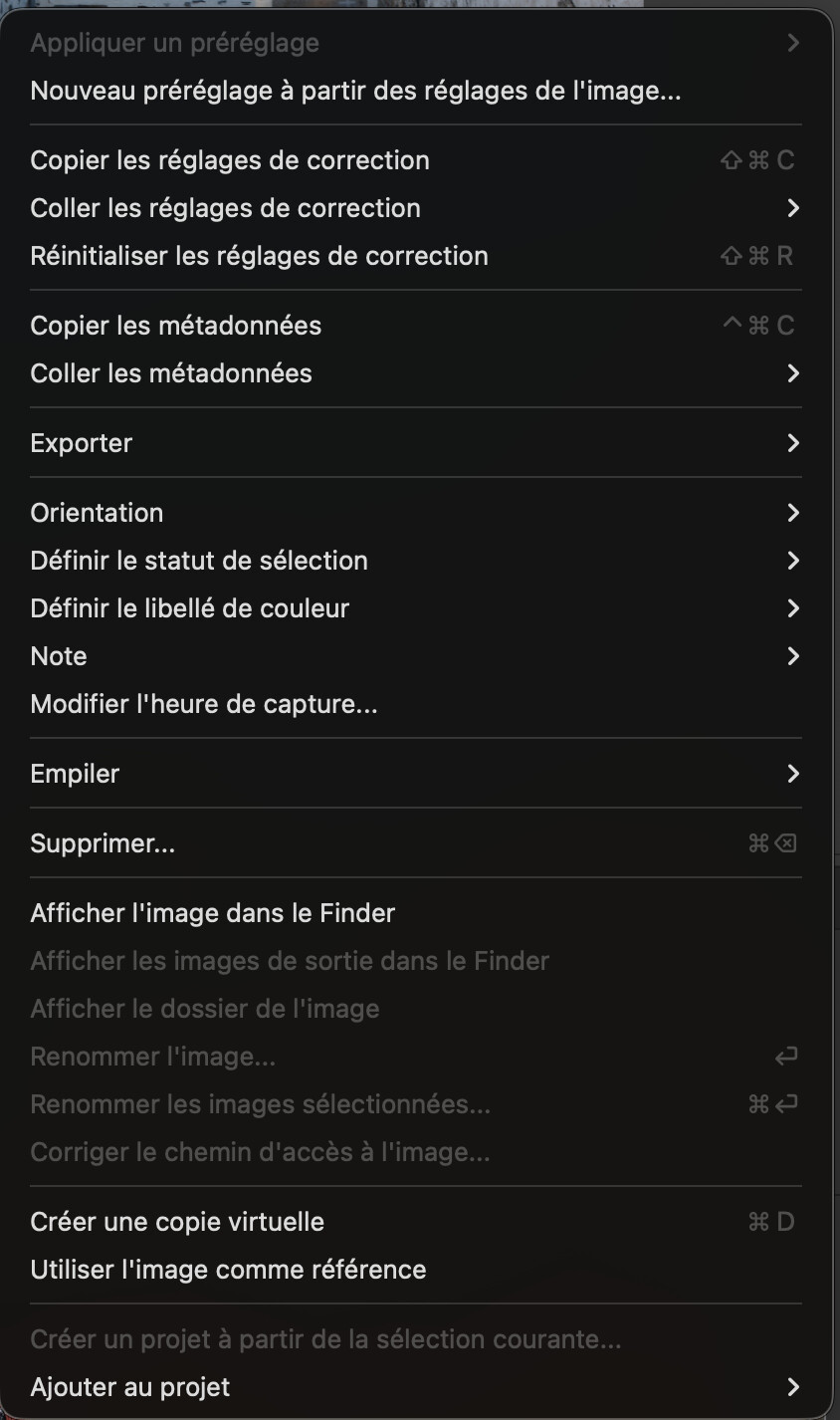Select Réinitialiser les réglages de correction
The image size is (840, 1420).
259,256
